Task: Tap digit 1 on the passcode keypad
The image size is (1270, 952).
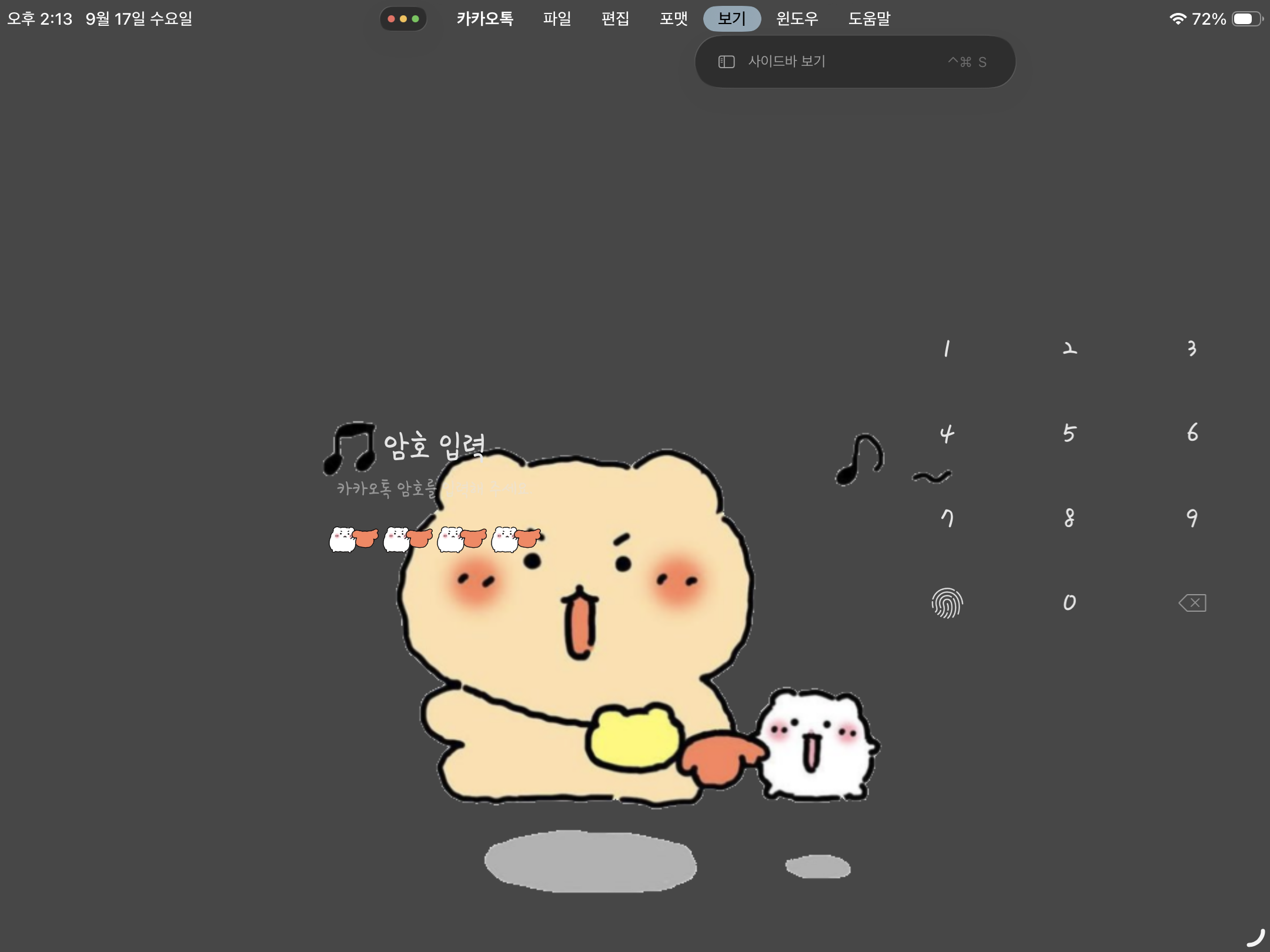Action: pos(947,349)
